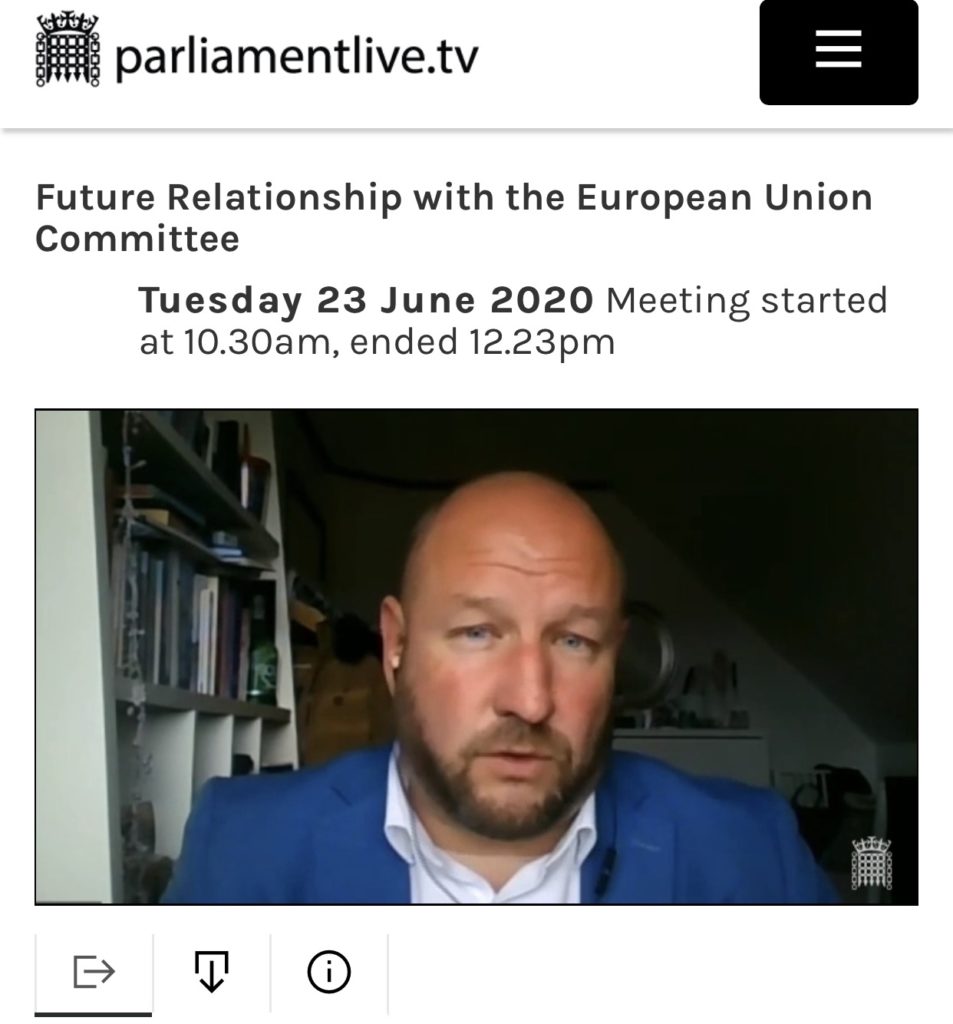This screenshot has width=953, height=1024.
Task: Open the info tab
Action: (x=329, y=971)
